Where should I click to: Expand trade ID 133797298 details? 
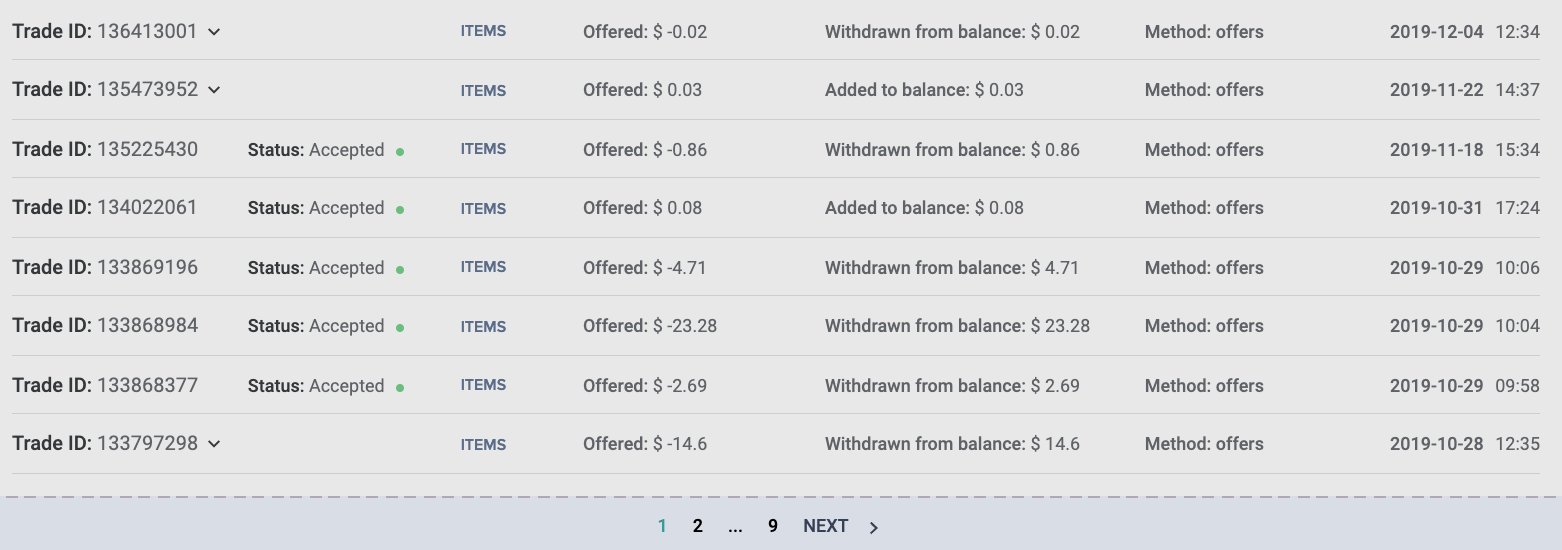(213, 444)
